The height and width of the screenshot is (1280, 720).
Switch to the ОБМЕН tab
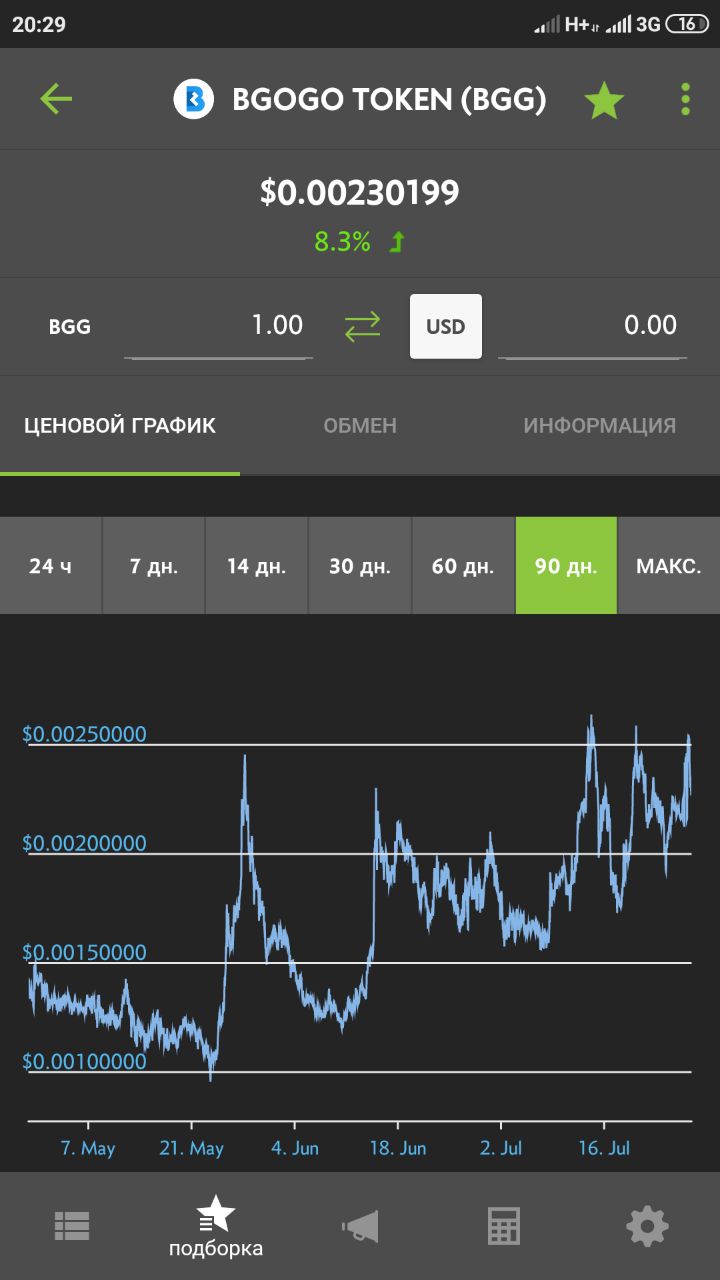pyautogui.click(x=360, y=426)
